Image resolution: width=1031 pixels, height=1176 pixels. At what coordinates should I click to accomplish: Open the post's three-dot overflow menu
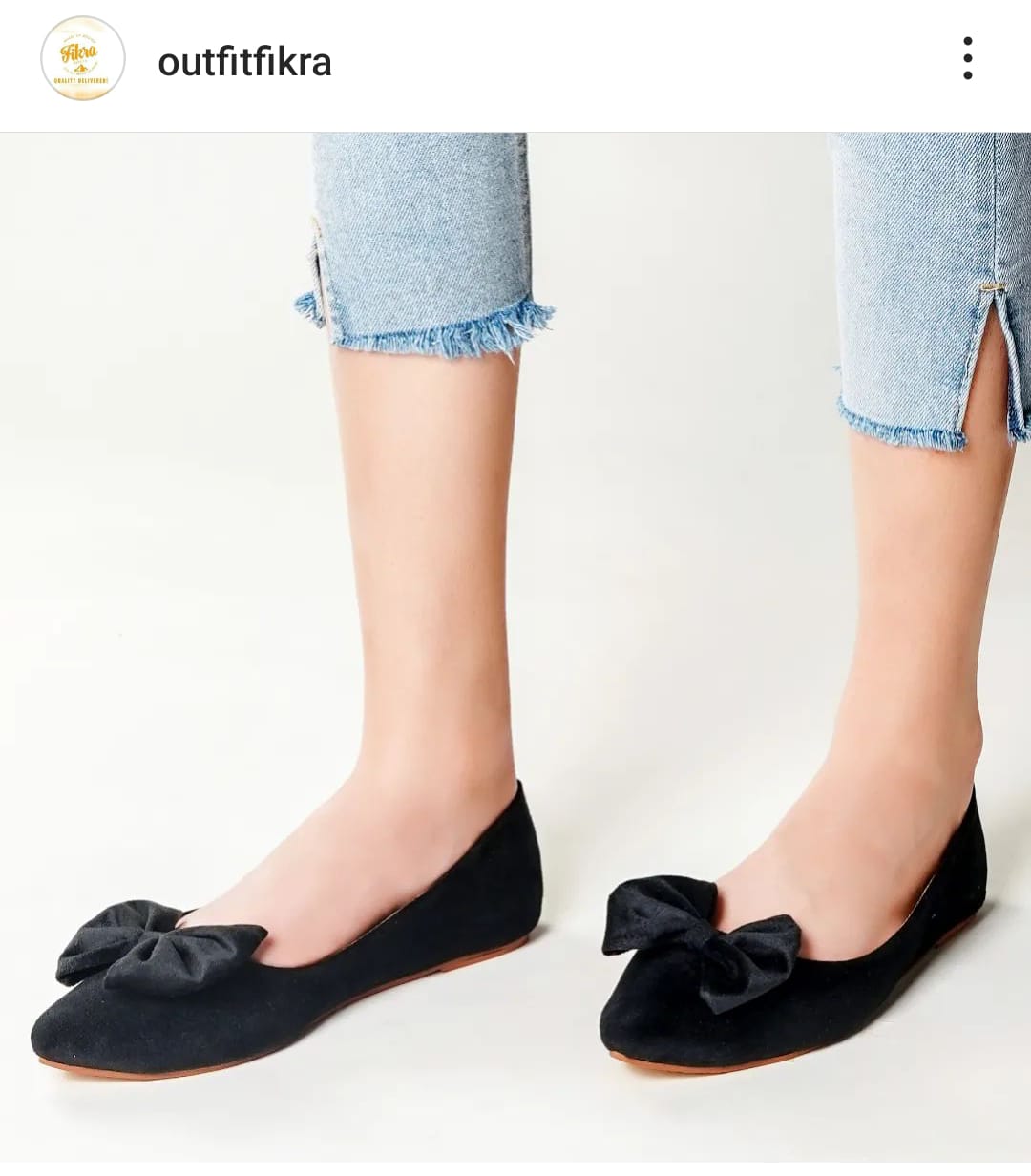pos(967,59)
